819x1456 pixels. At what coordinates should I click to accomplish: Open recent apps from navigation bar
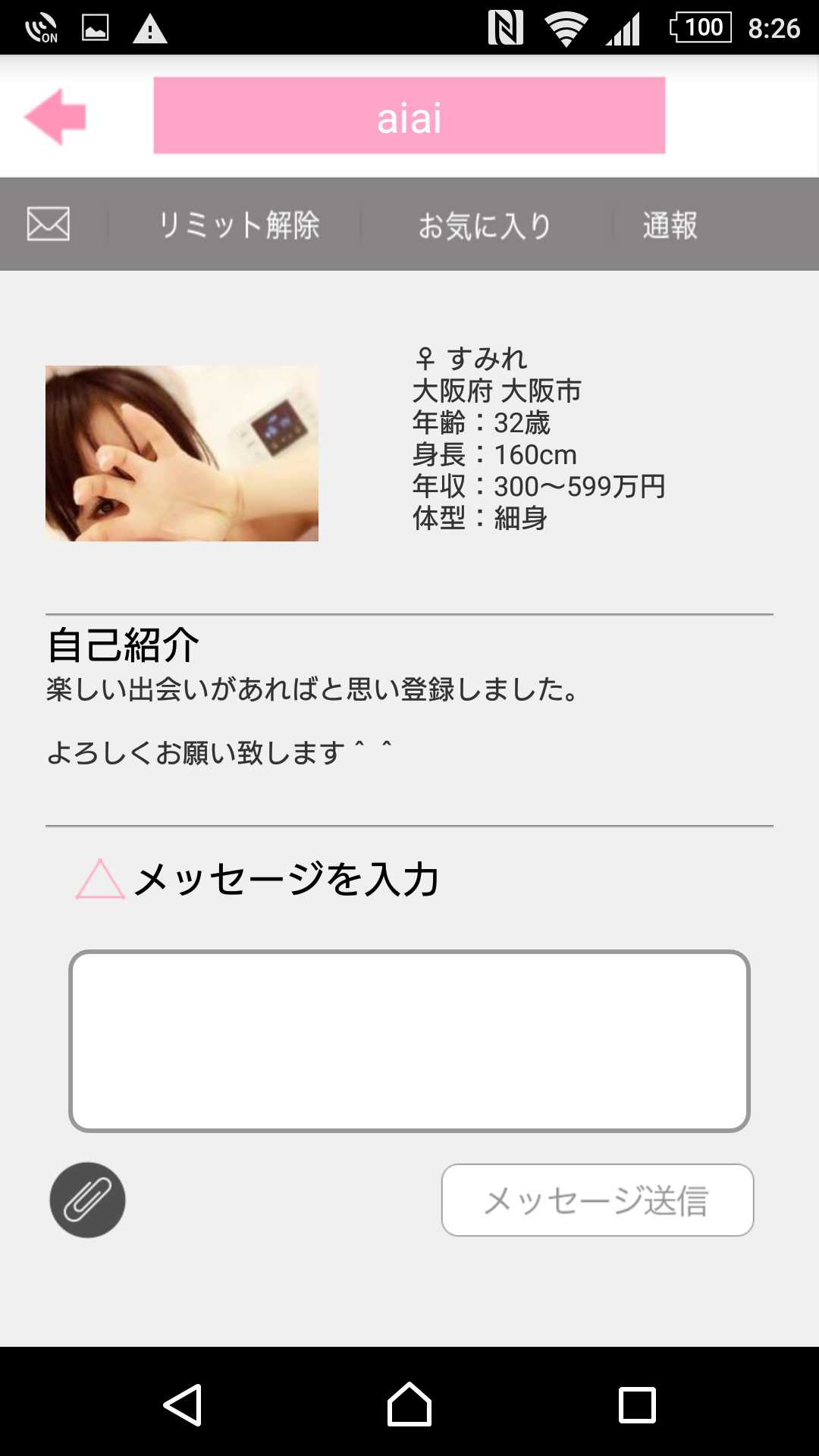pyautogui.click(x=637, y=1405)
